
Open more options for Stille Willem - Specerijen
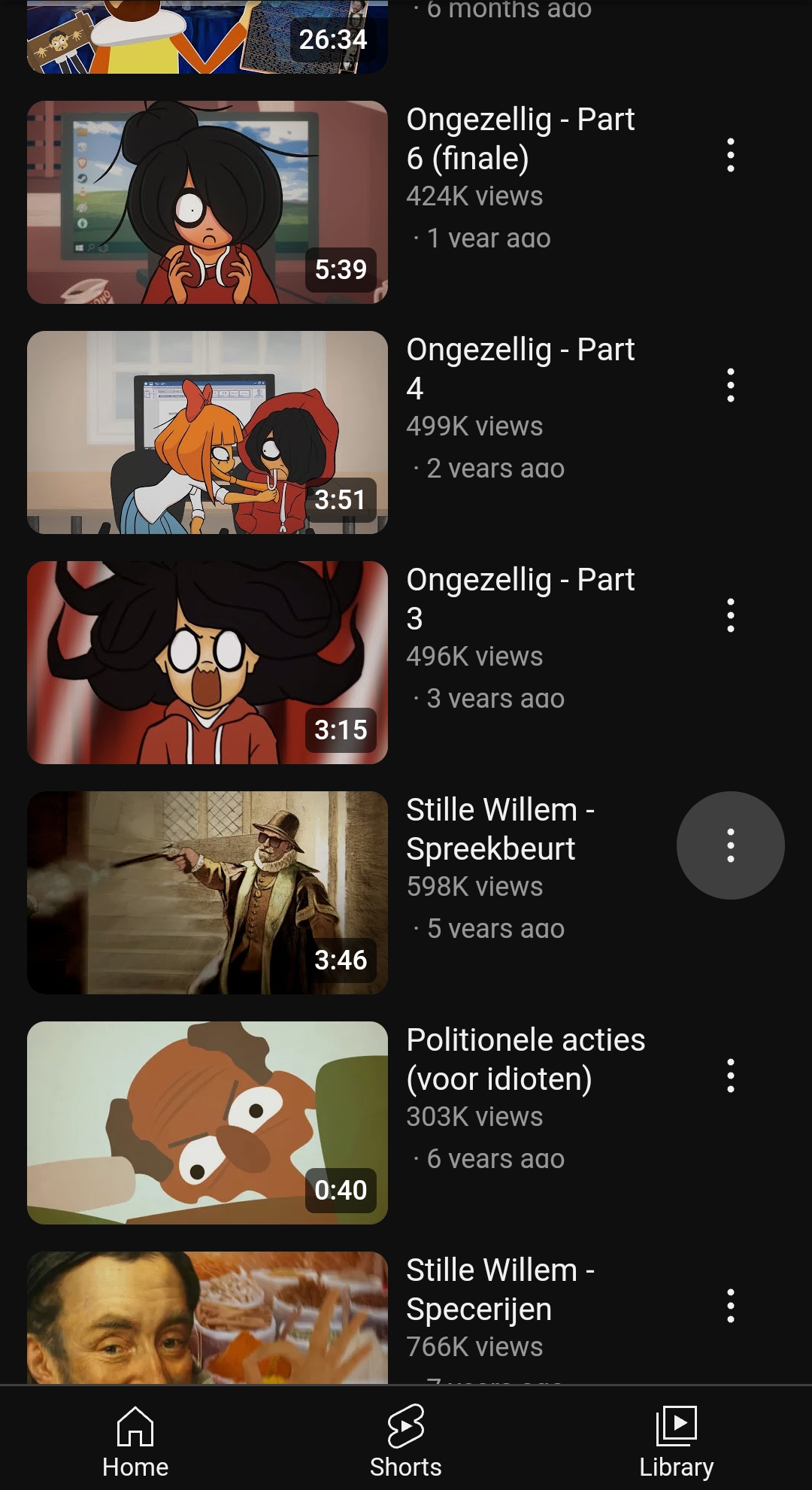click(x=730, y=1306)
